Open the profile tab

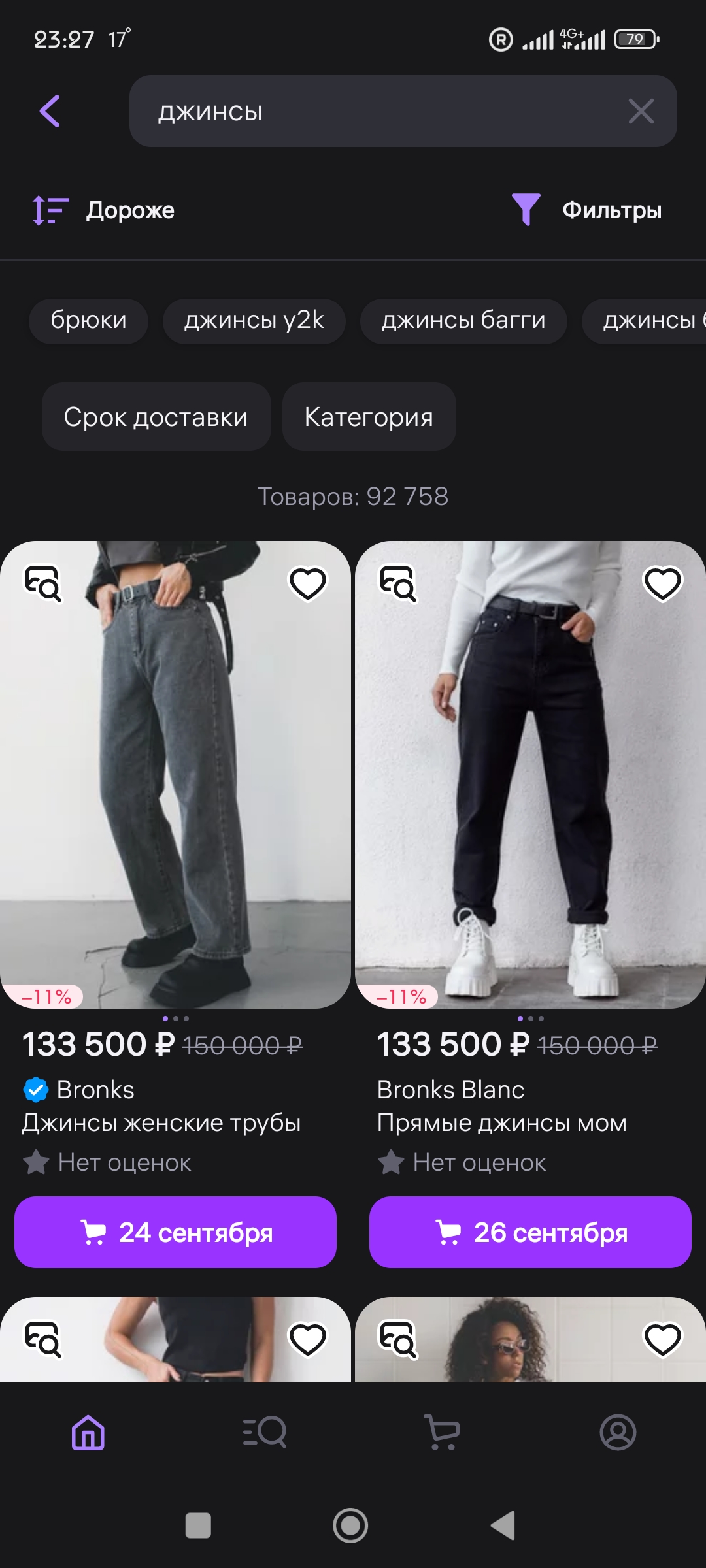coord(618,1432)
